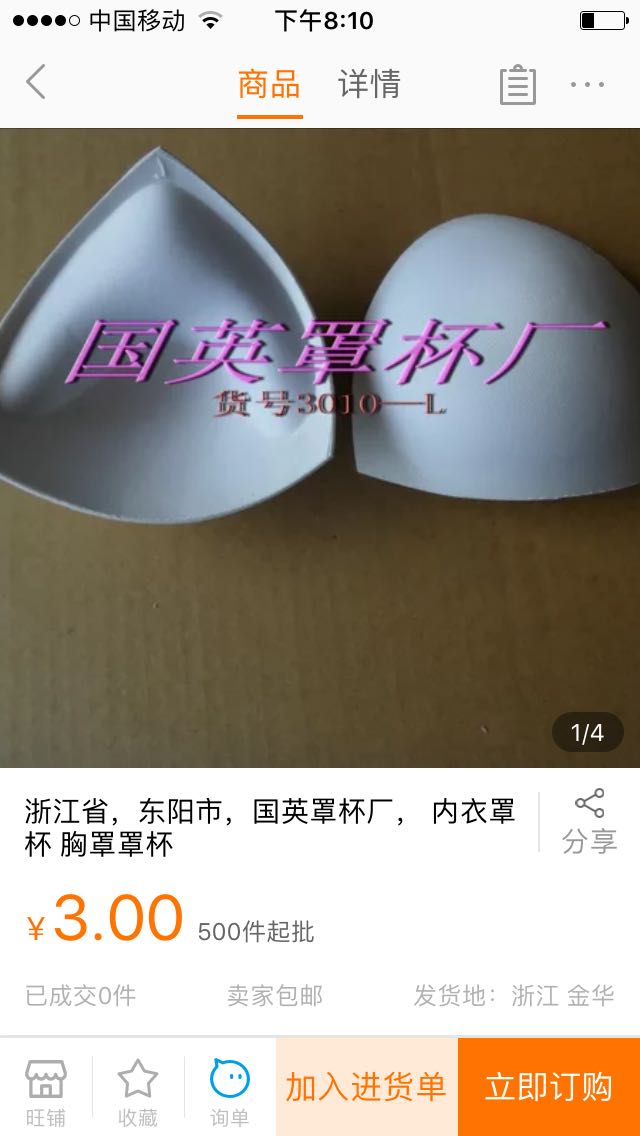Screen dimensions: 640x1136
Task: Open the three-dot overflow menu
Action: (587, 85)
